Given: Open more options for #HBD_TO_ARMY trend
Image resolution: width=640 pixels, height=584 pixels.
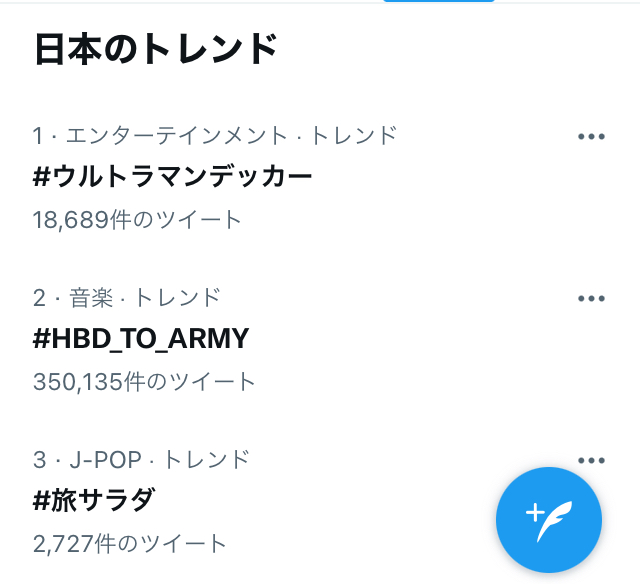Looking at the screenshot, I should (x=591, y=298).
